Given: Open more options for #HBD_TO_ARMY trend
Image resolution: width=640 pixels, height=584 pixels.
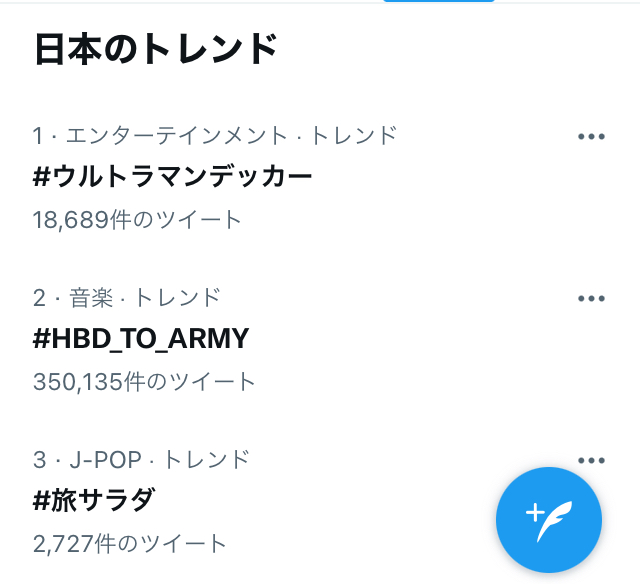Looking at the screenshot, I should (x=591, y=298).
